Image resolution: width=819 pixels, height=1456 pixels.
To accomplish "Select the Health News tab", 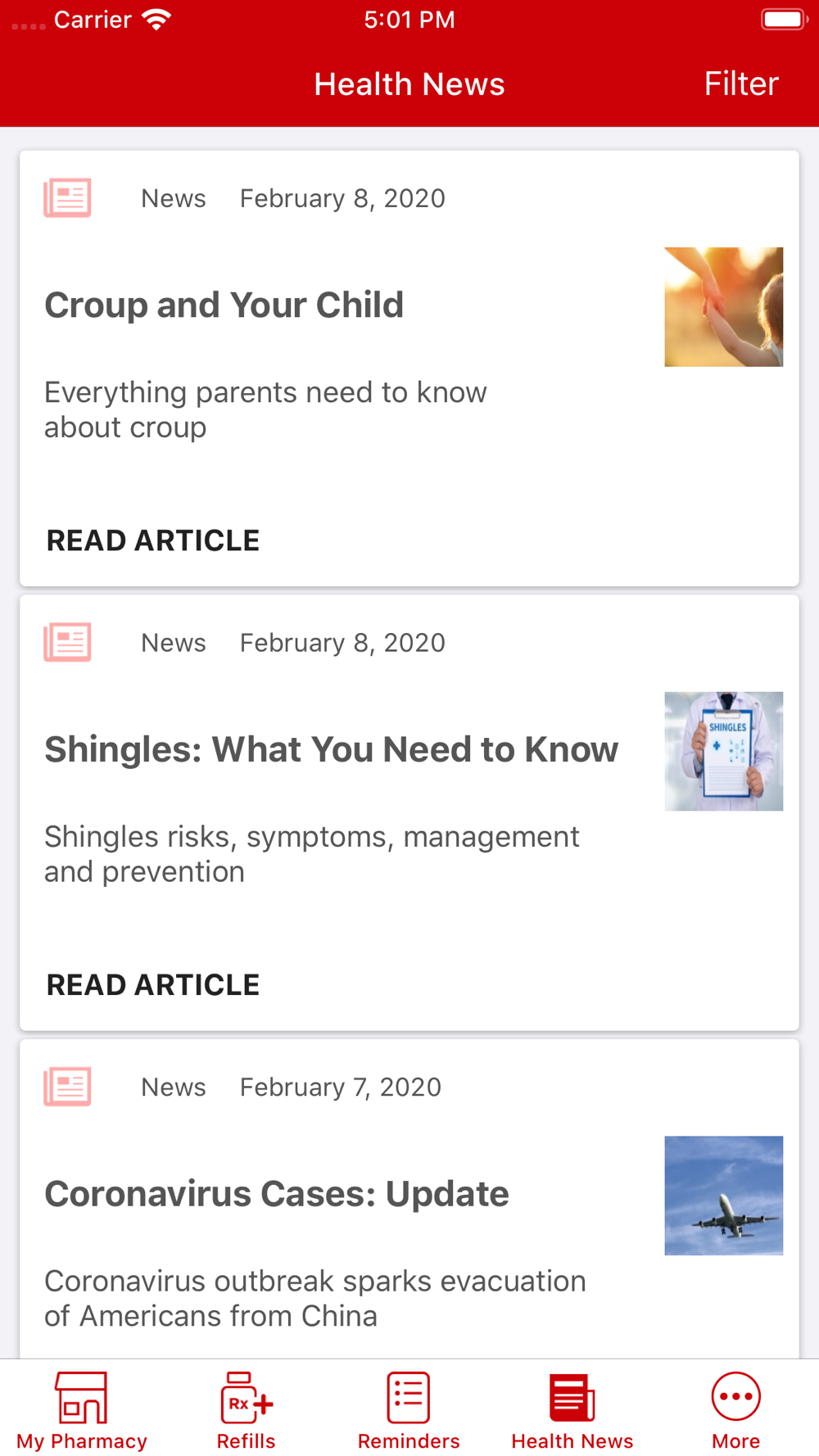I will tap(572, 1410).
